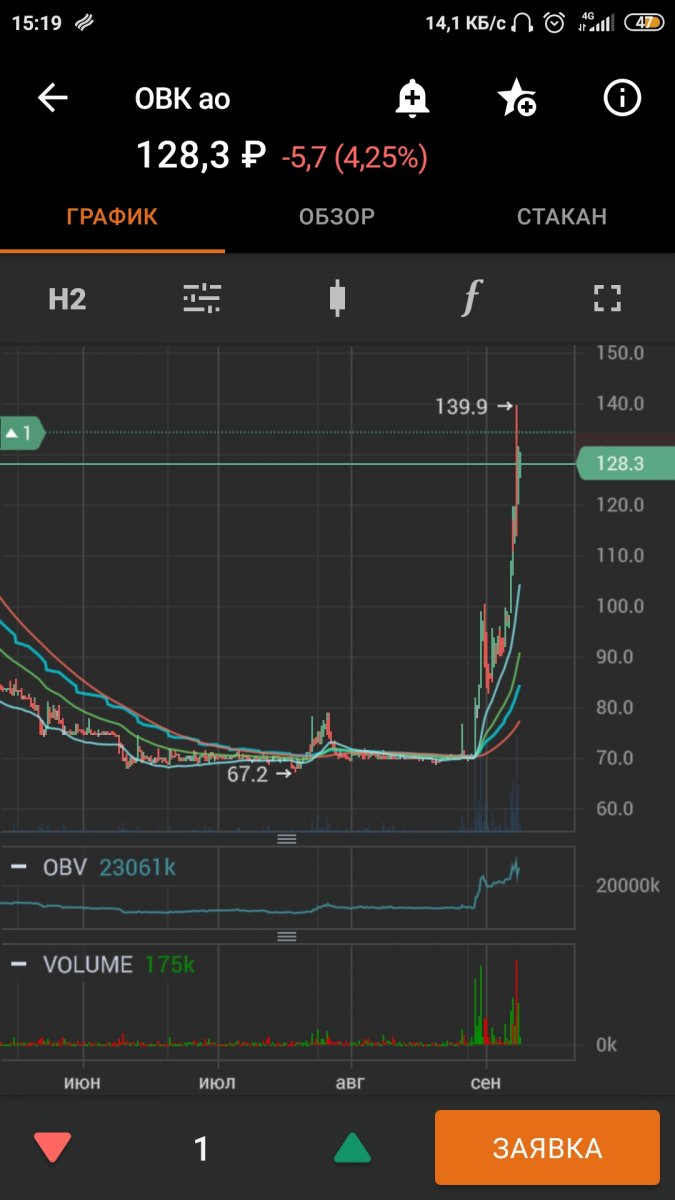Expand the chart to fullscreen

pos(607,298)
